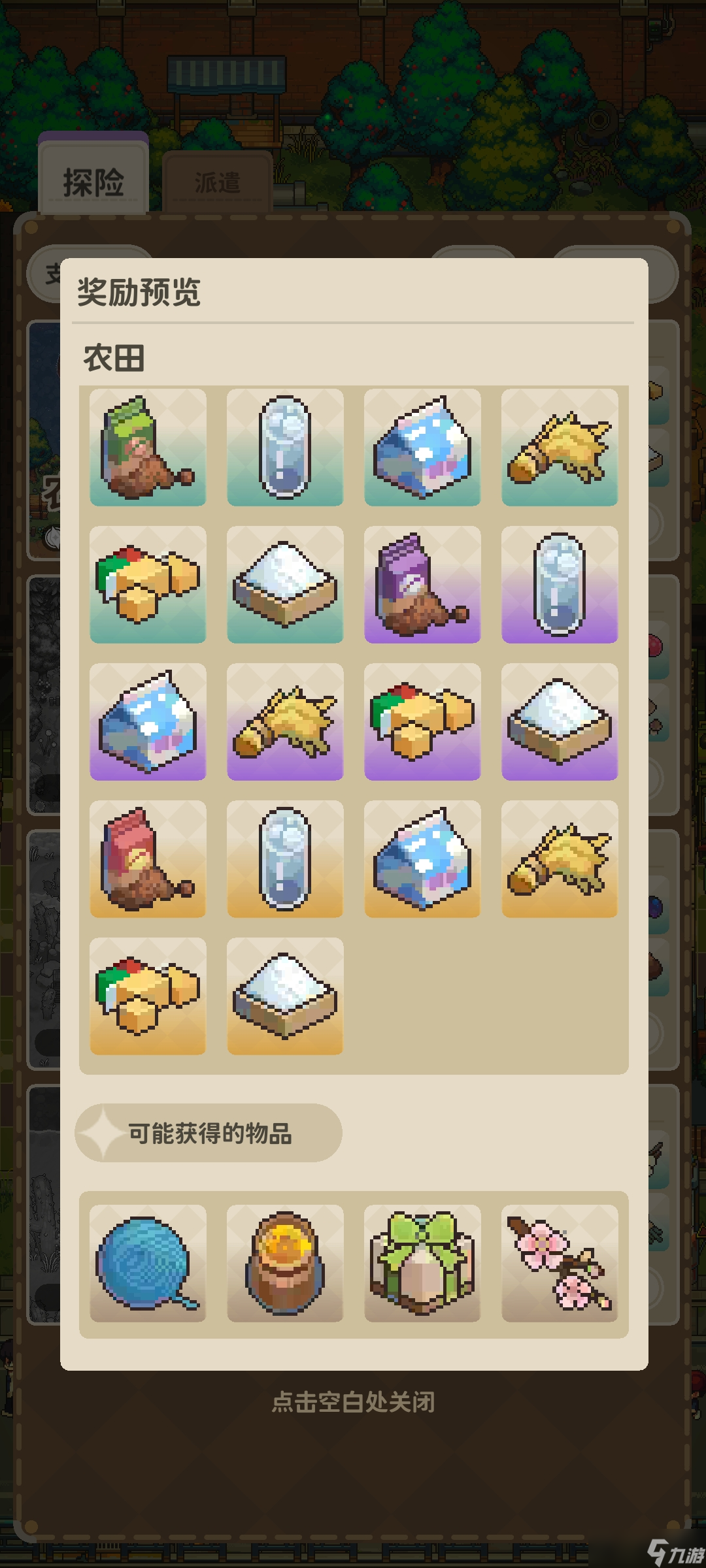View the red feed bag reward

(148, 859)
